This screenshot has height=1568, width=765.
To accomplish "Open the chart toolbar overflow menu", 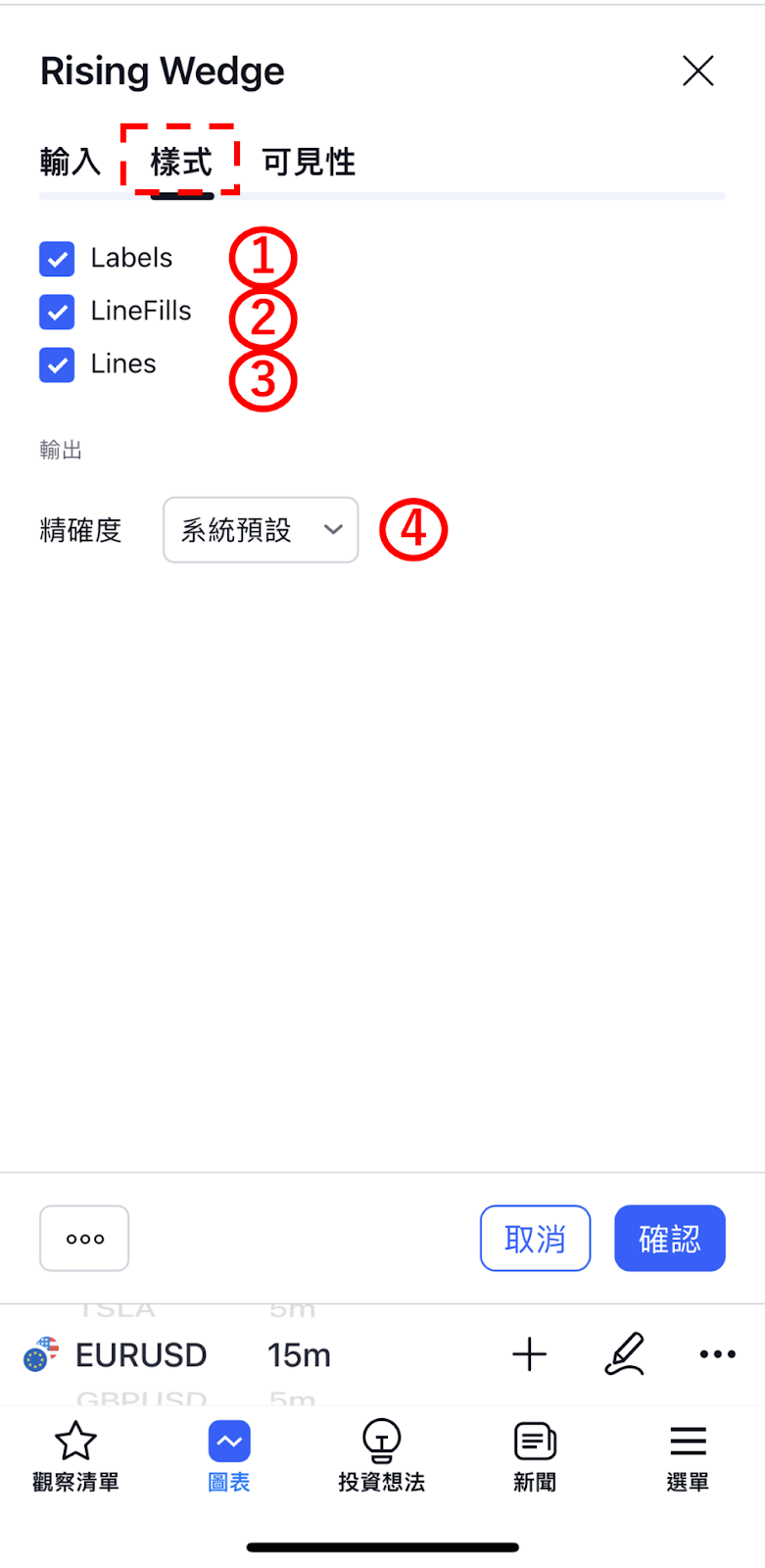I will tap(717, 1355).
